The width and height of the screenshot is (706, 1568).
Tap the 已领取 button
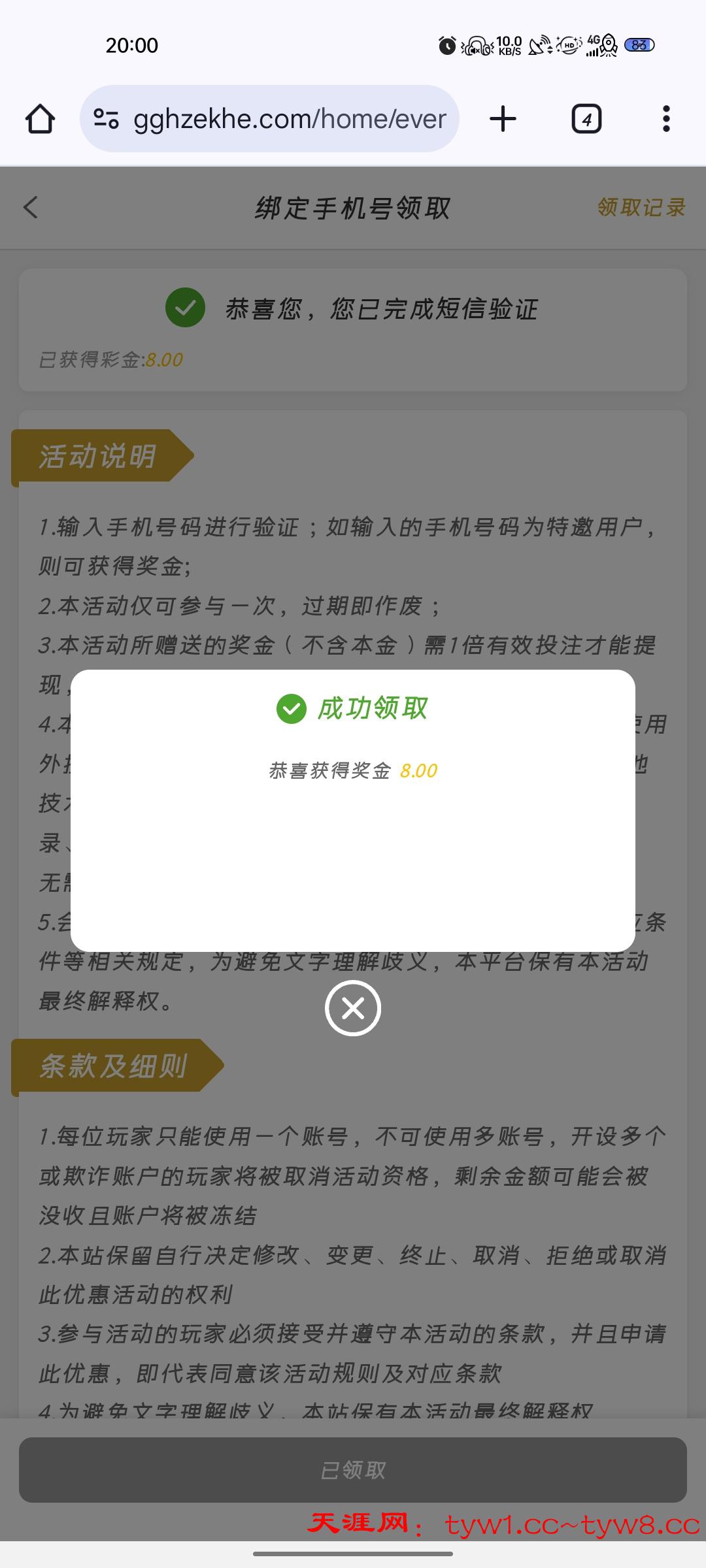(x=353, y=1470)
